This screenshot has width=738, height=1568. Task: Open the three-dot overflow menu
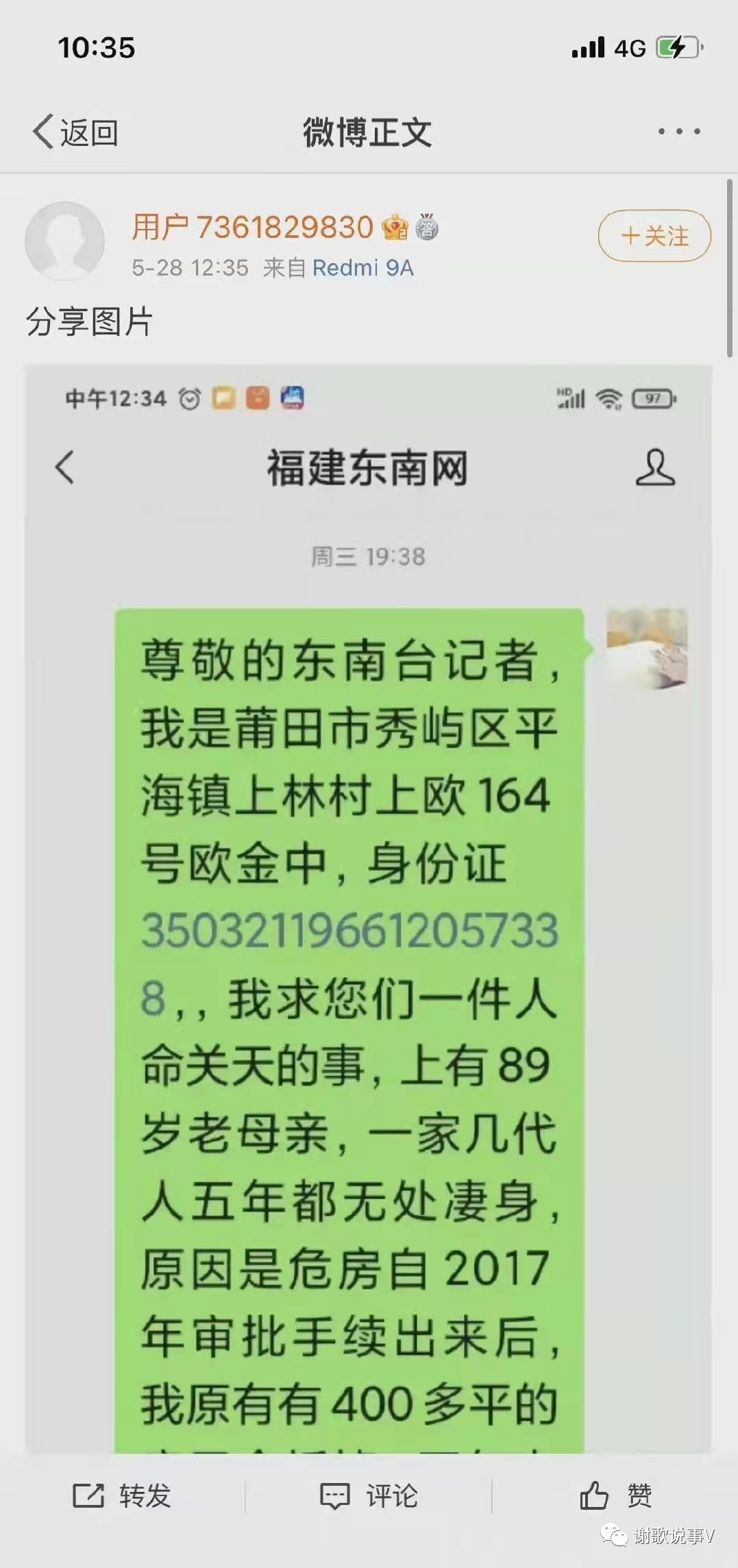[x=678, y=132]
